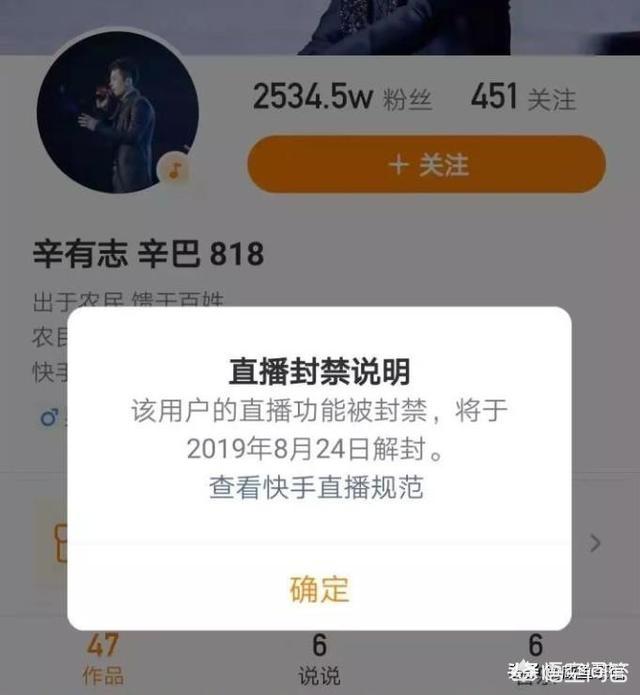640x695 pixels.
Task: Switch to the 说说 tab
Action: 319,658
